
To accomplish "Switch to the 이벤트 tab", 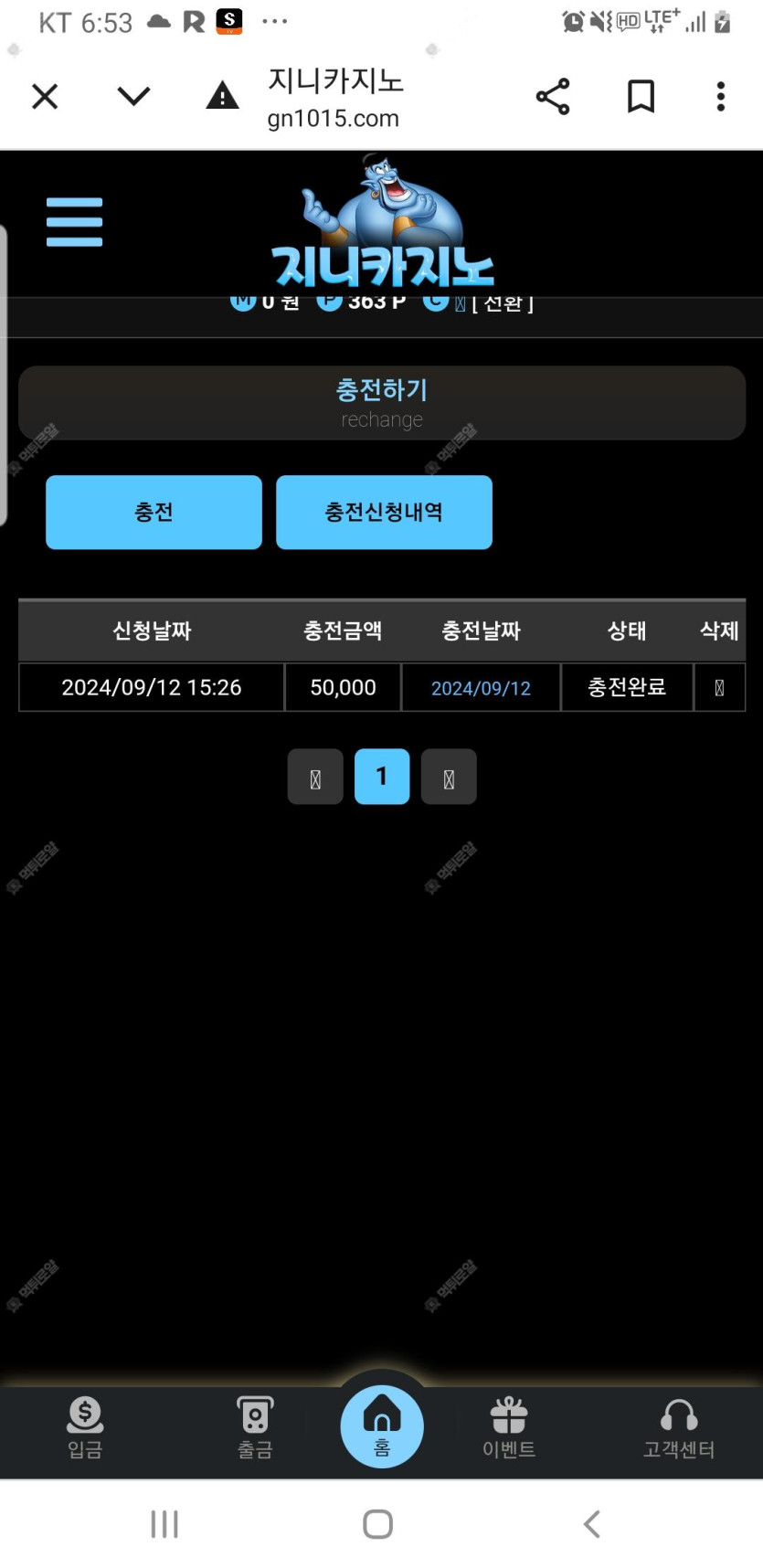I will tap(509, 1427).
